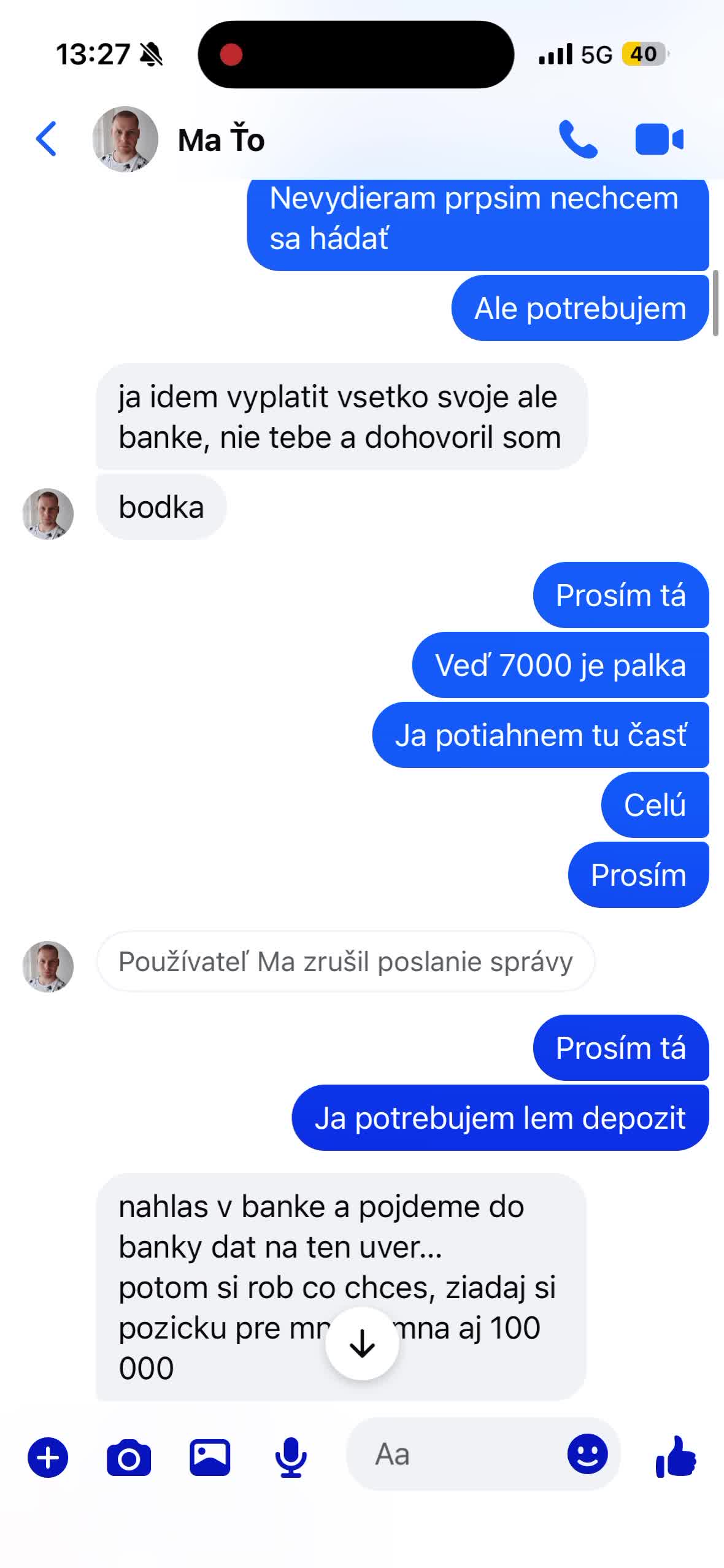Send a thumbs-up like

tap(676, 1456)
